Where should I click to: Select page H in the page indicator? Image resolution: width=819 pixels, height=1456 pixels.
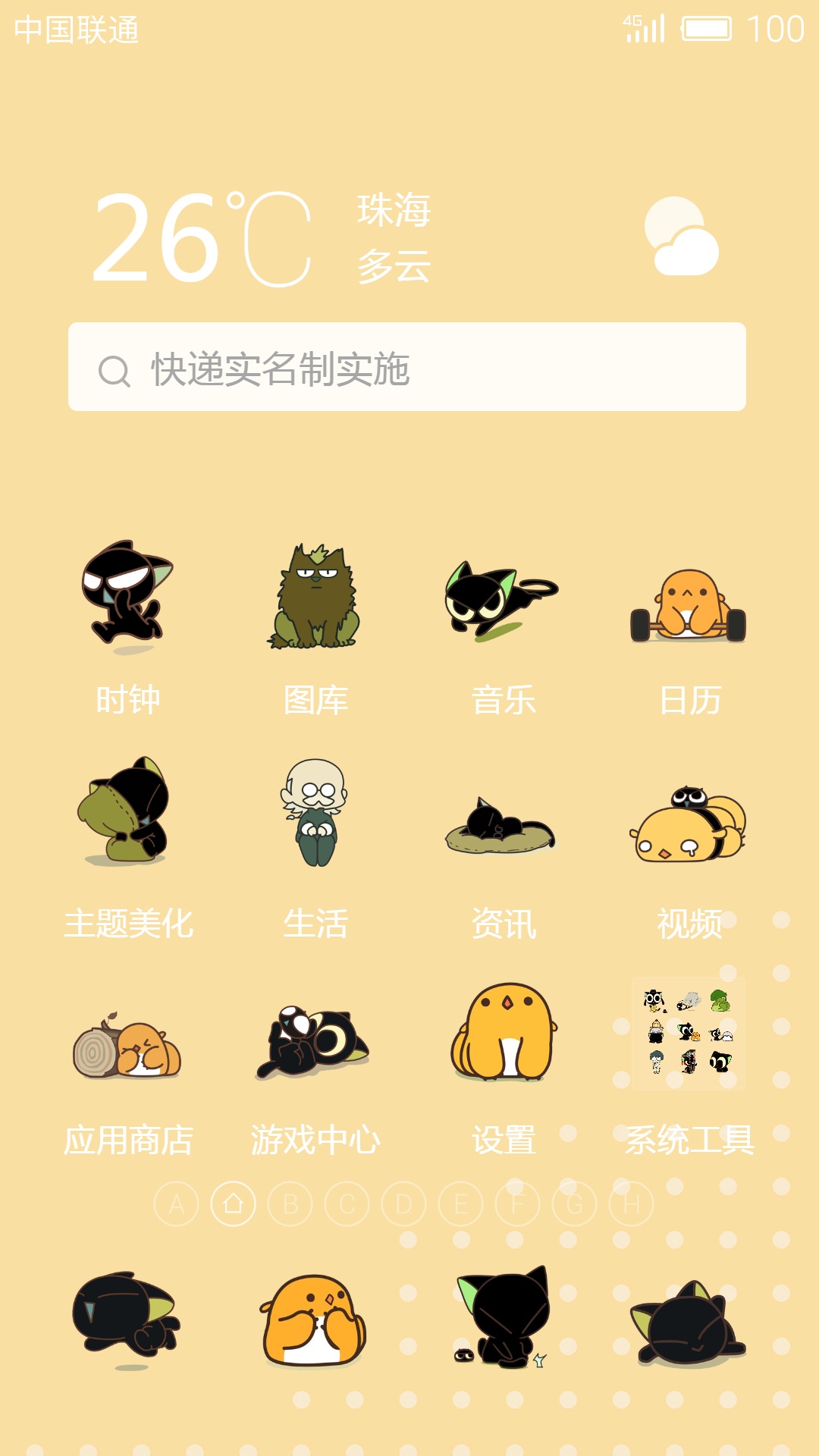pyautogui.click(x=632, y=1204)
